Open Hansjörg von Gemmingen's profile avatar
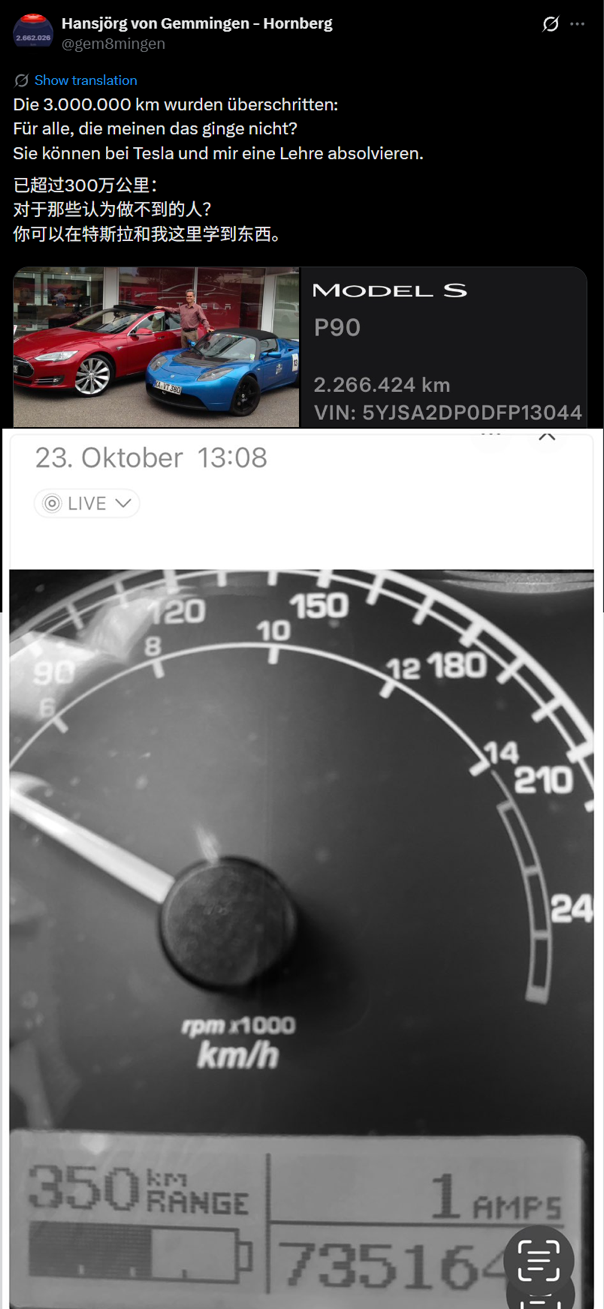This screenshot has height=1309, width=604. click(33, 31)
